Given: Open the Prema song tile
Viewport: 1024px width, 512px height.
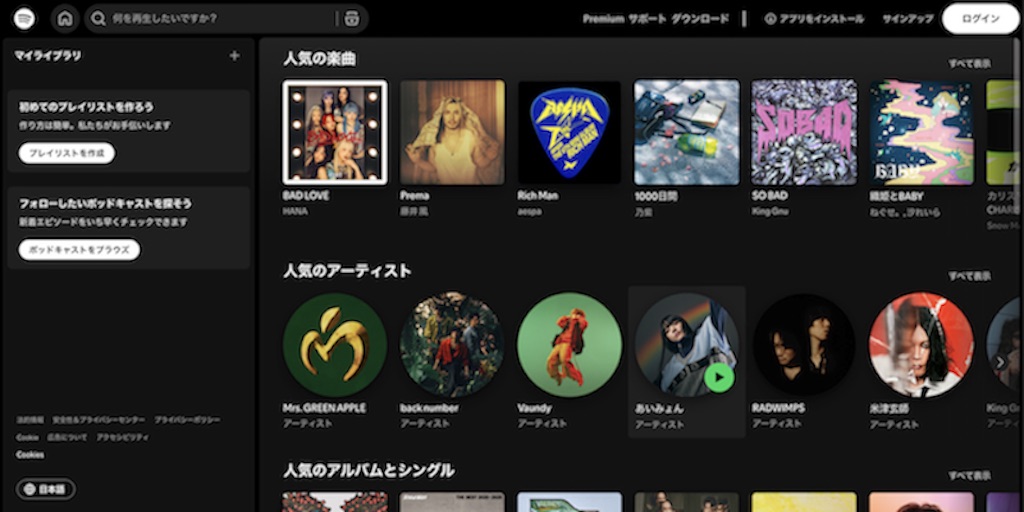Looking at the screenshot, I should coord(452,132).
